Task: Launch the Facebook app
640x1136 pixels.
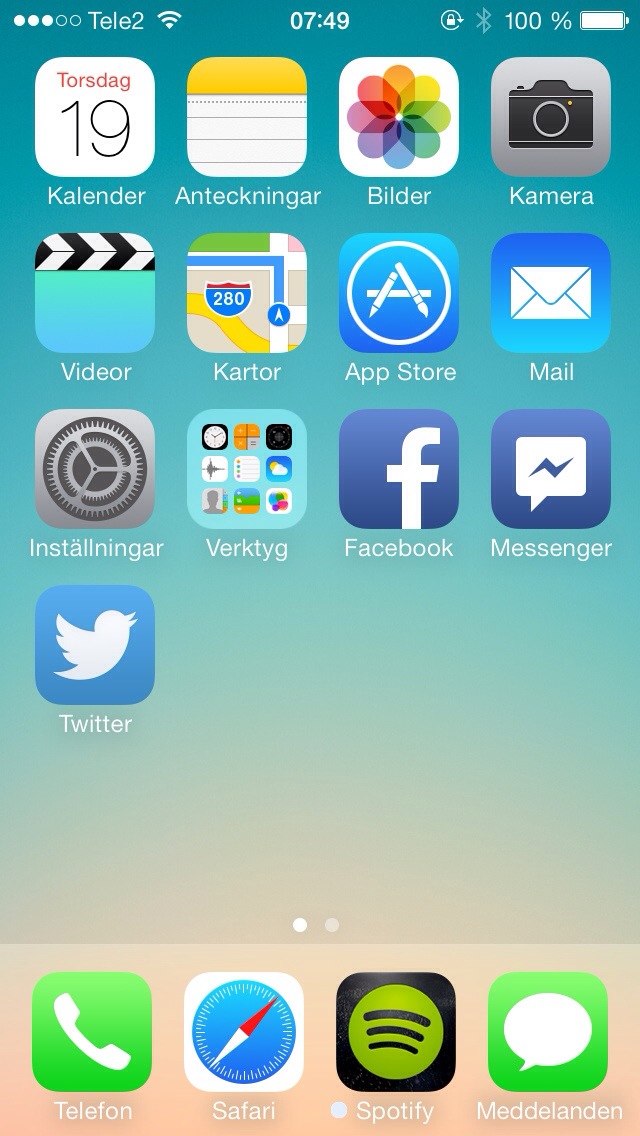Action: [399, 469]
